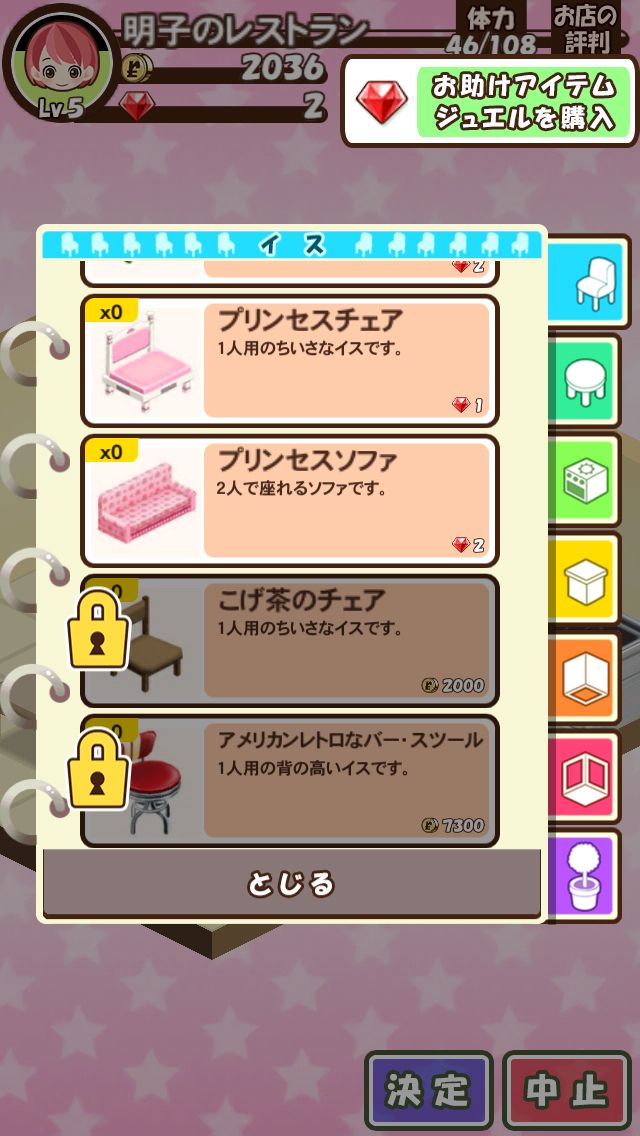Tap the locked こげ茶のチェア item

click(290, 641)
